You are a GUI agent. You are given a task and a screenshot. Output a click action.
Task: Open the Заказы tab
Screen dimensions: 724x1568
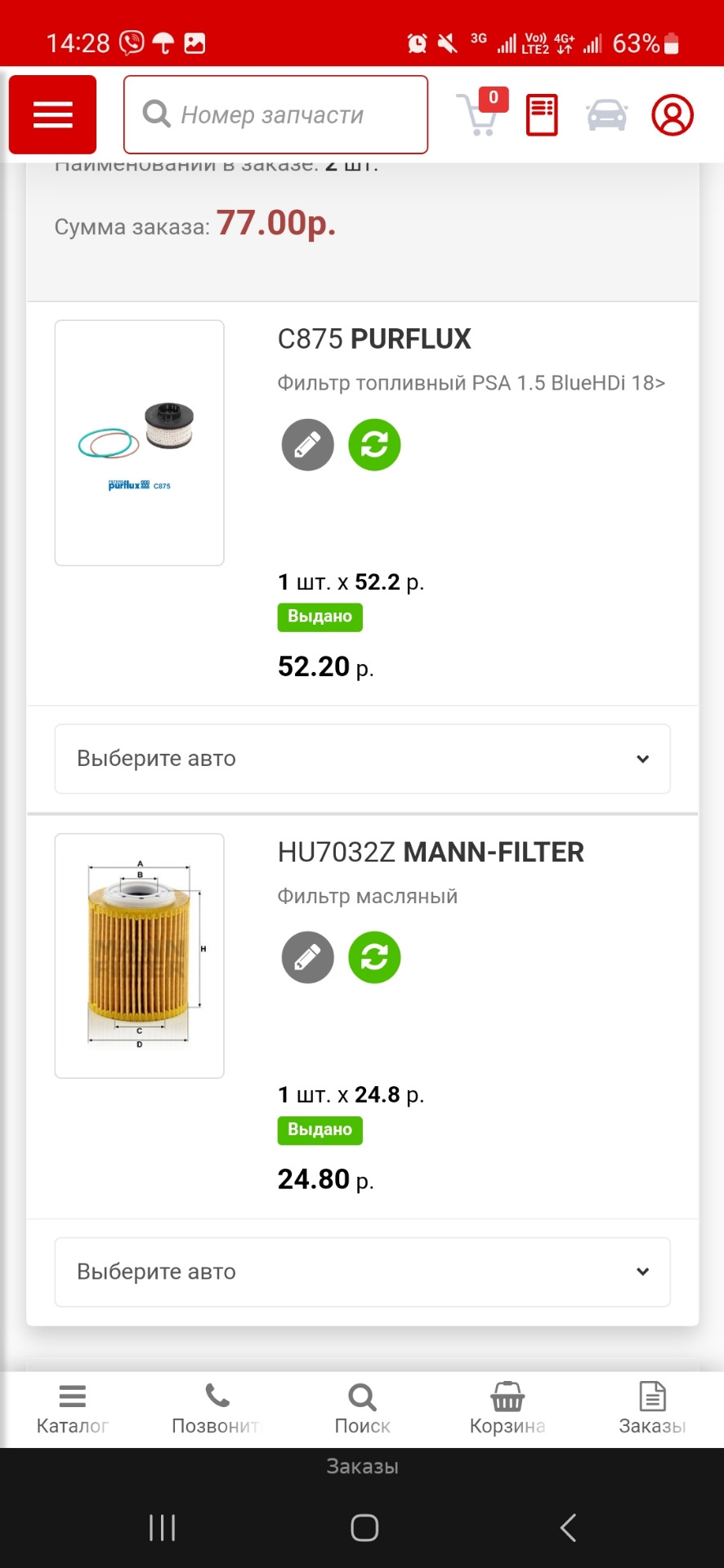(652, 1409)
